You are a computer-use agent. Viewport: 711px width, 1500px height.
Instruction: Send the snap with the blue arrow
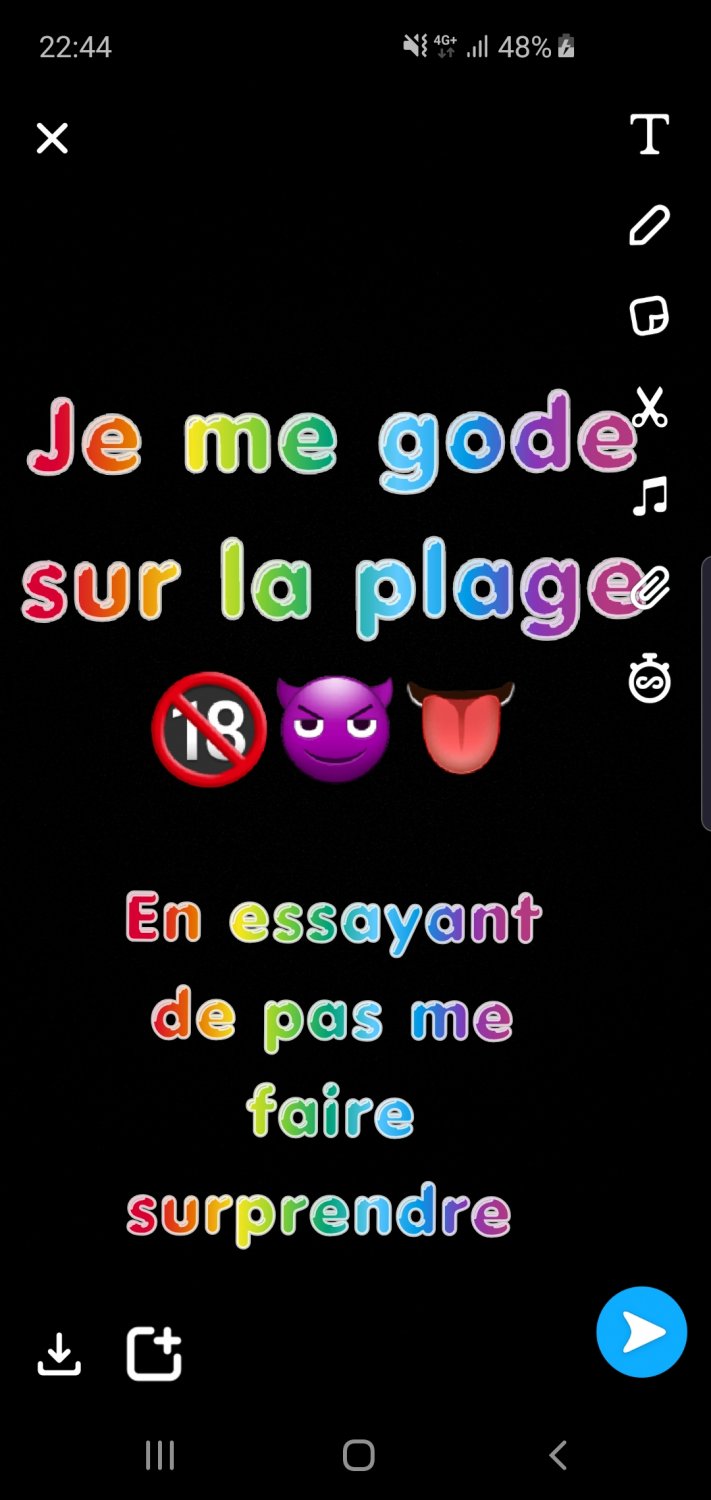(641, 1332)
